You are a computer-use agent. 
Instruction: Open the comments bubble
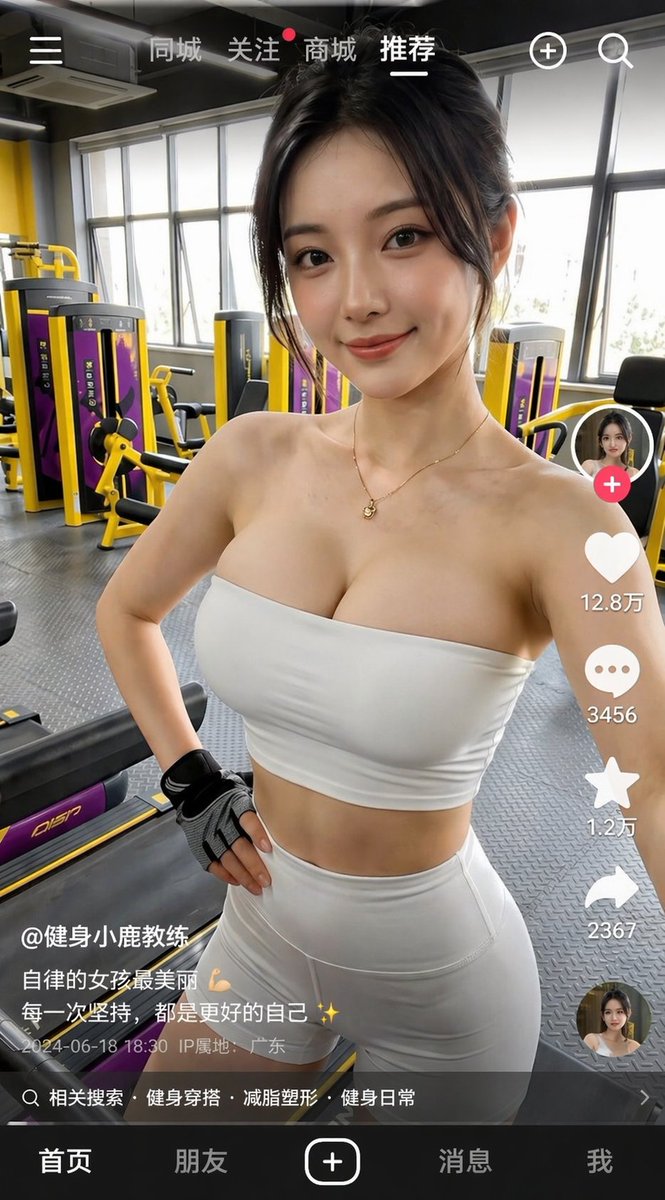(x=612, y=671)
